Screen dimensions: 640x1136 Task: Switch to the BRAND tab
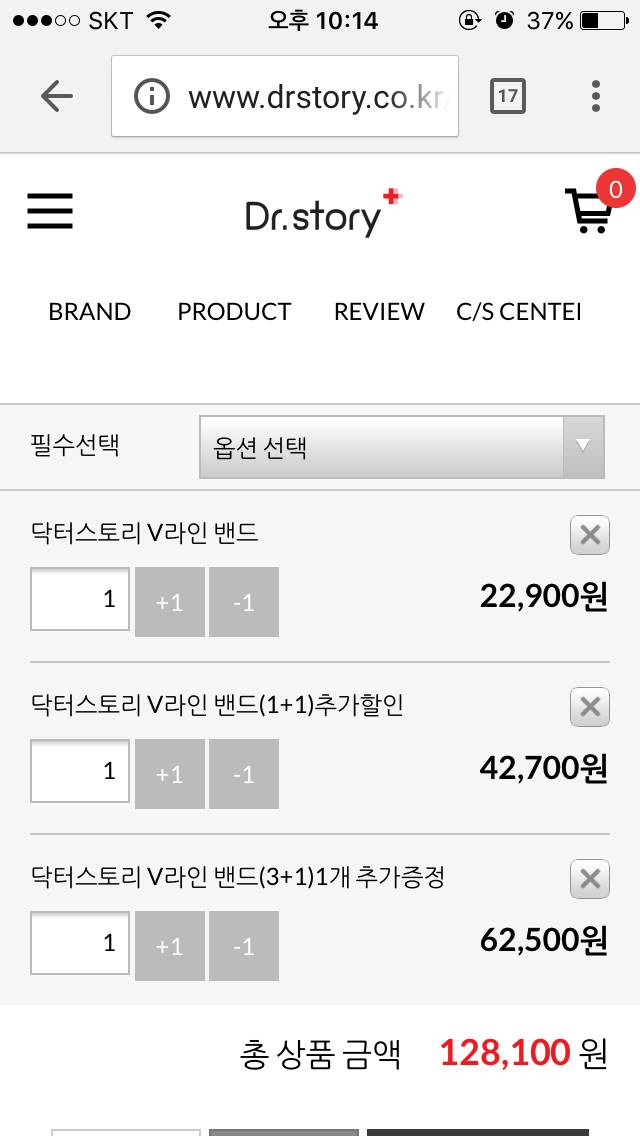click(90, 312)
